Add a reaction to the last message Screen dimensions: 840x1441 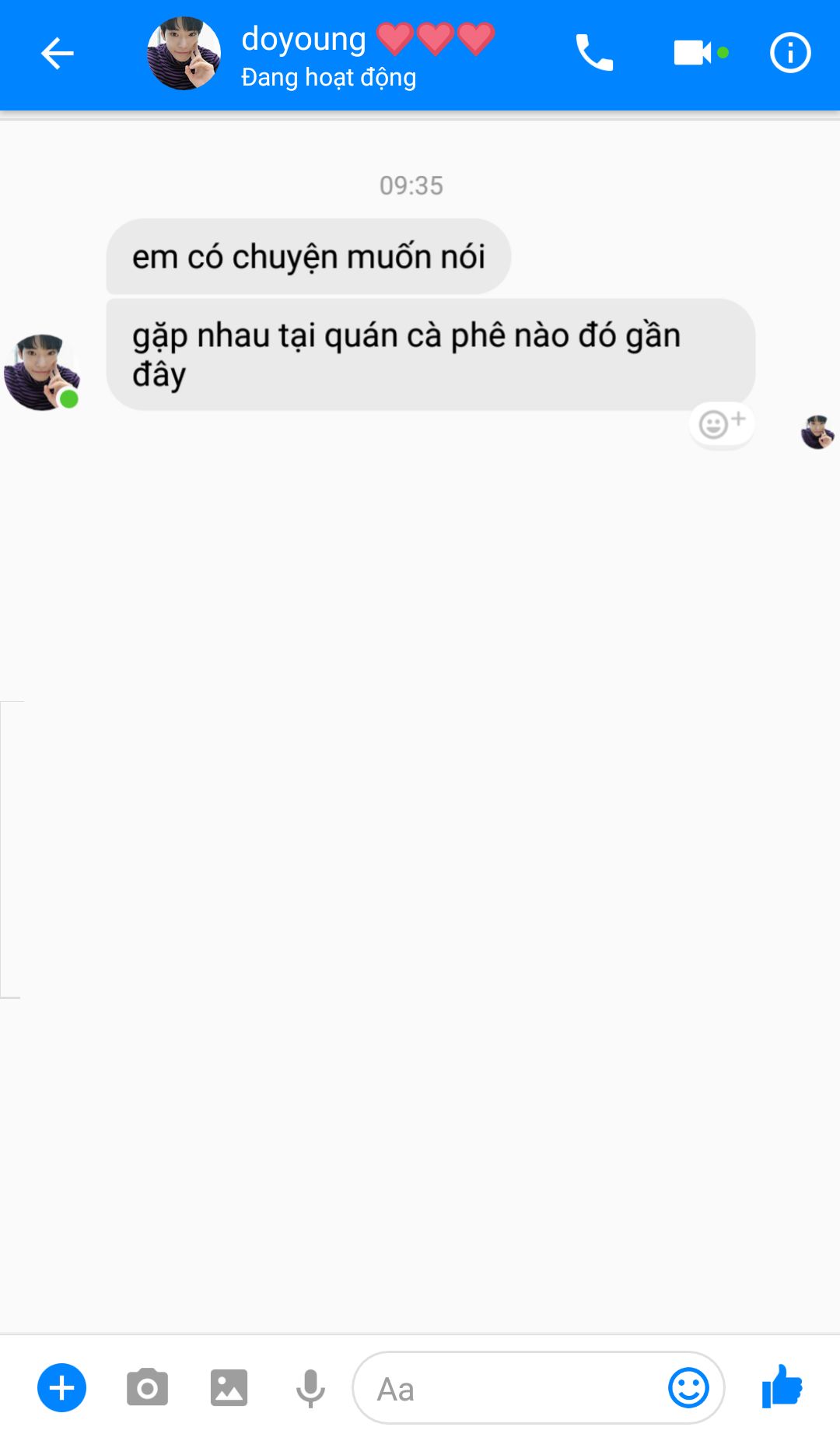pos(722,424)
